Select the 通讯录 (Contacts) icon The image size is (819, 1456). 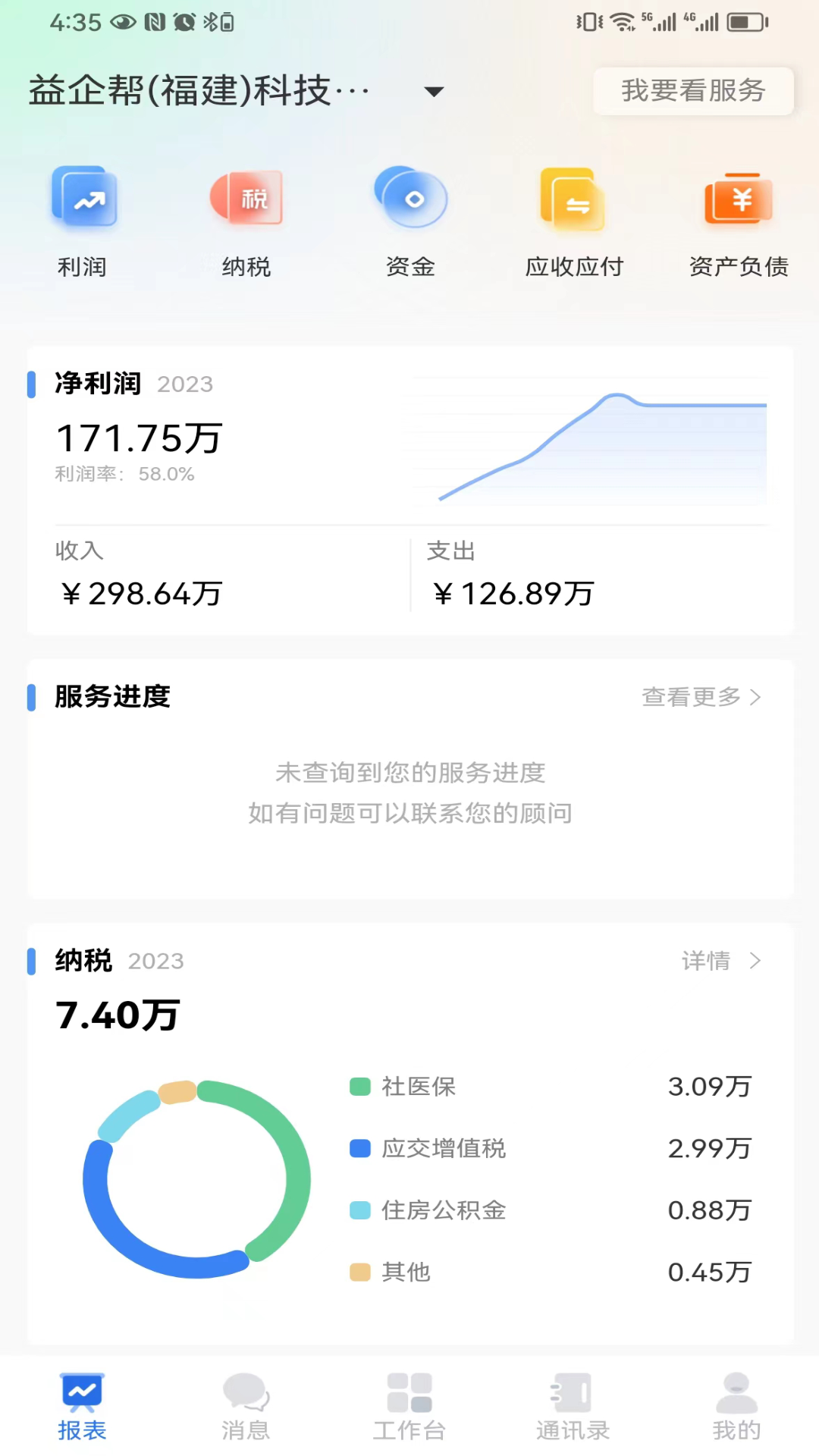click(573, 1395)
